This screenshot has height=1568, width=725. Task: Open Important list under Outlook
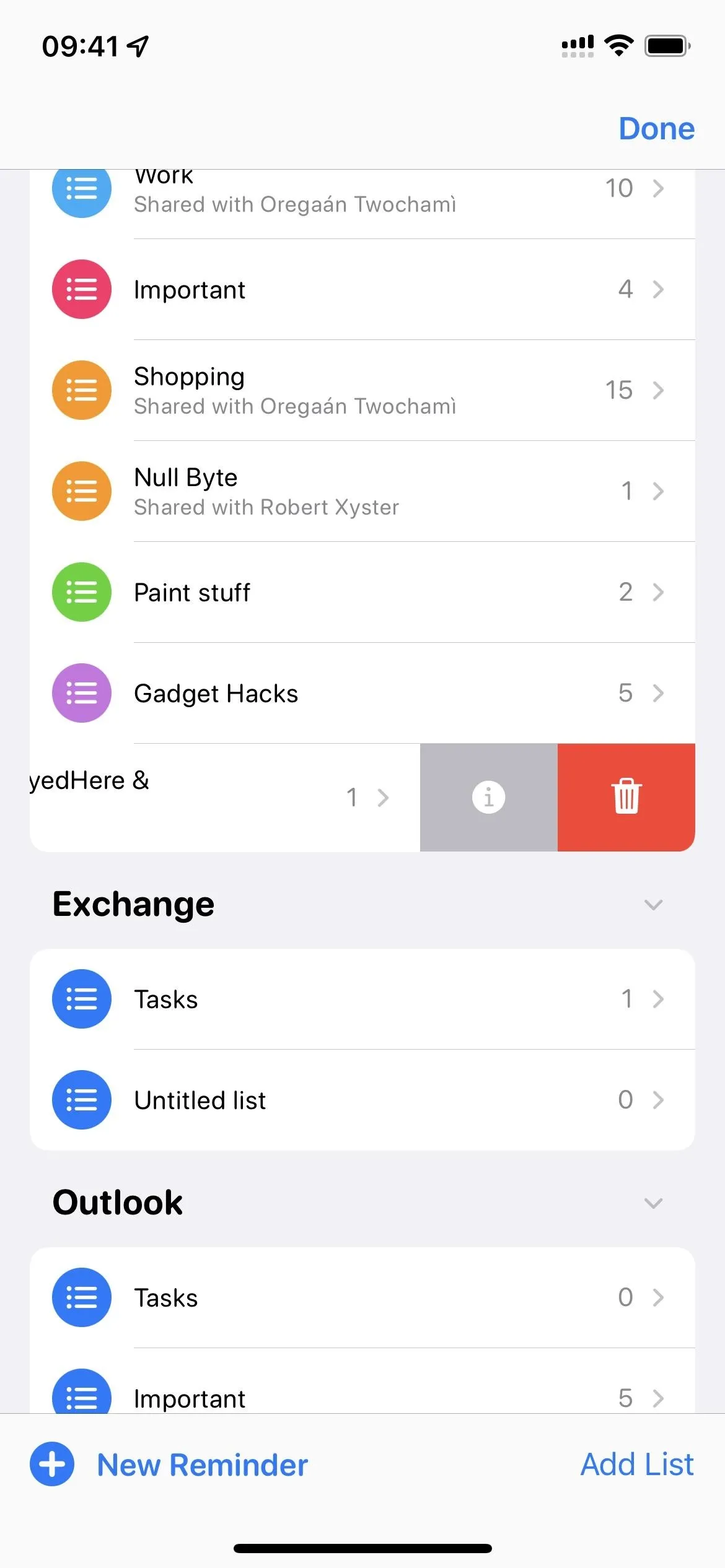(362, 1381)
